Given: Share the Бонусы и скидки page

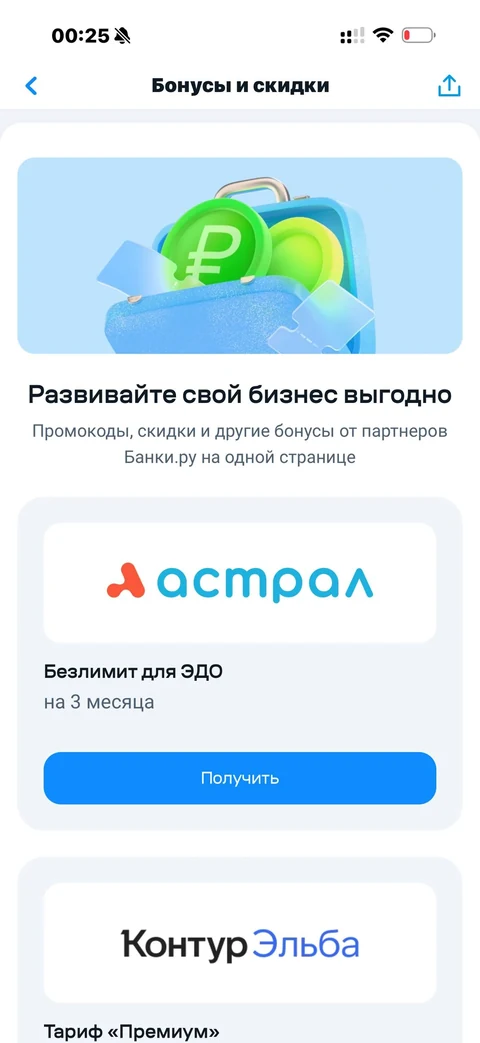Looking at the screenshot, I should (x=449, y=85).
